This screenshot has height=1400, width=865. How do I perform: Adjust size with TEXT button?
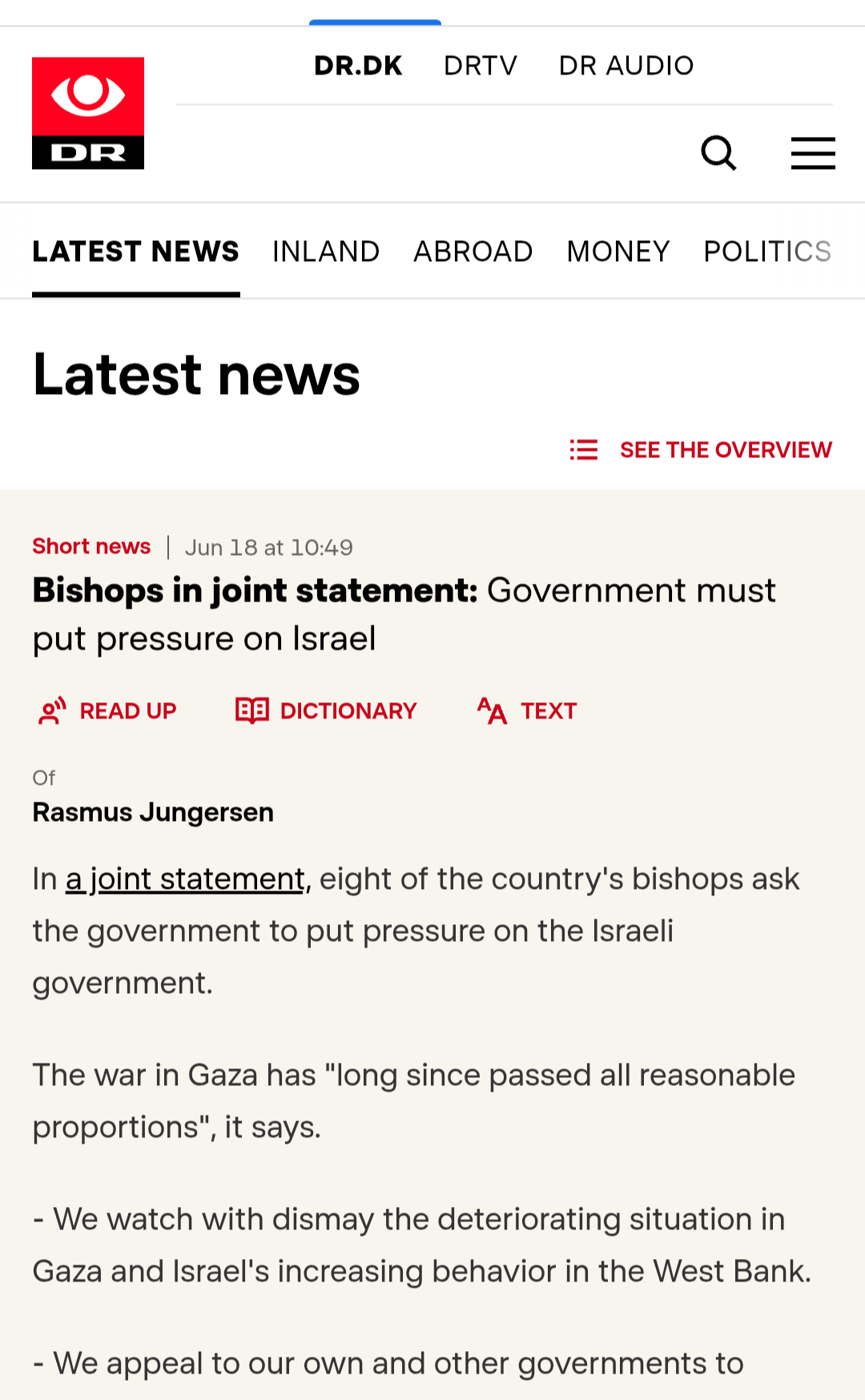click(x=527, y=711)
